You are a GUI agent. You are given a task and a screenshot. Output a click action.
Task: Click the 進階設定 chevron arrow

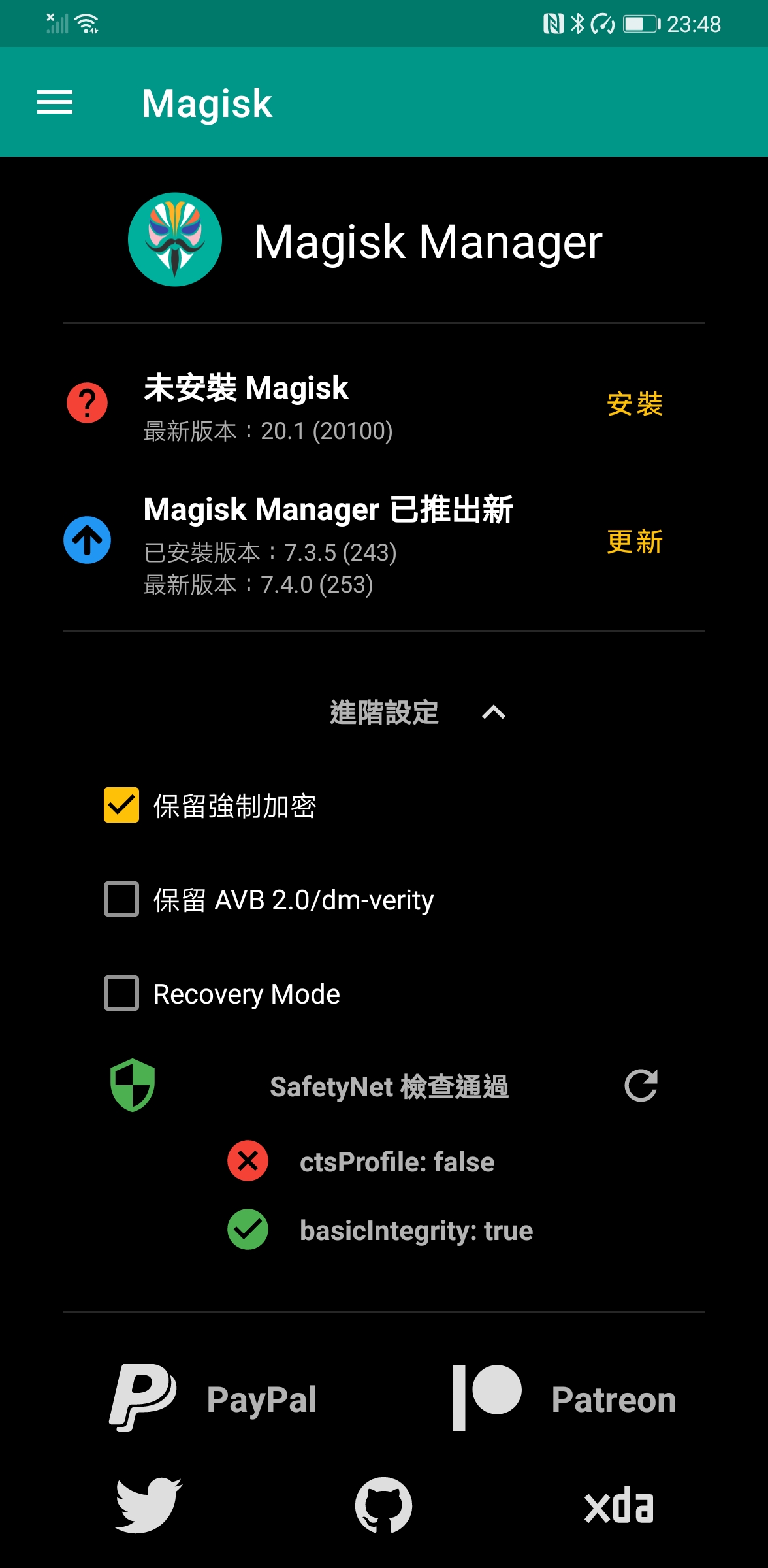(494, 713)
